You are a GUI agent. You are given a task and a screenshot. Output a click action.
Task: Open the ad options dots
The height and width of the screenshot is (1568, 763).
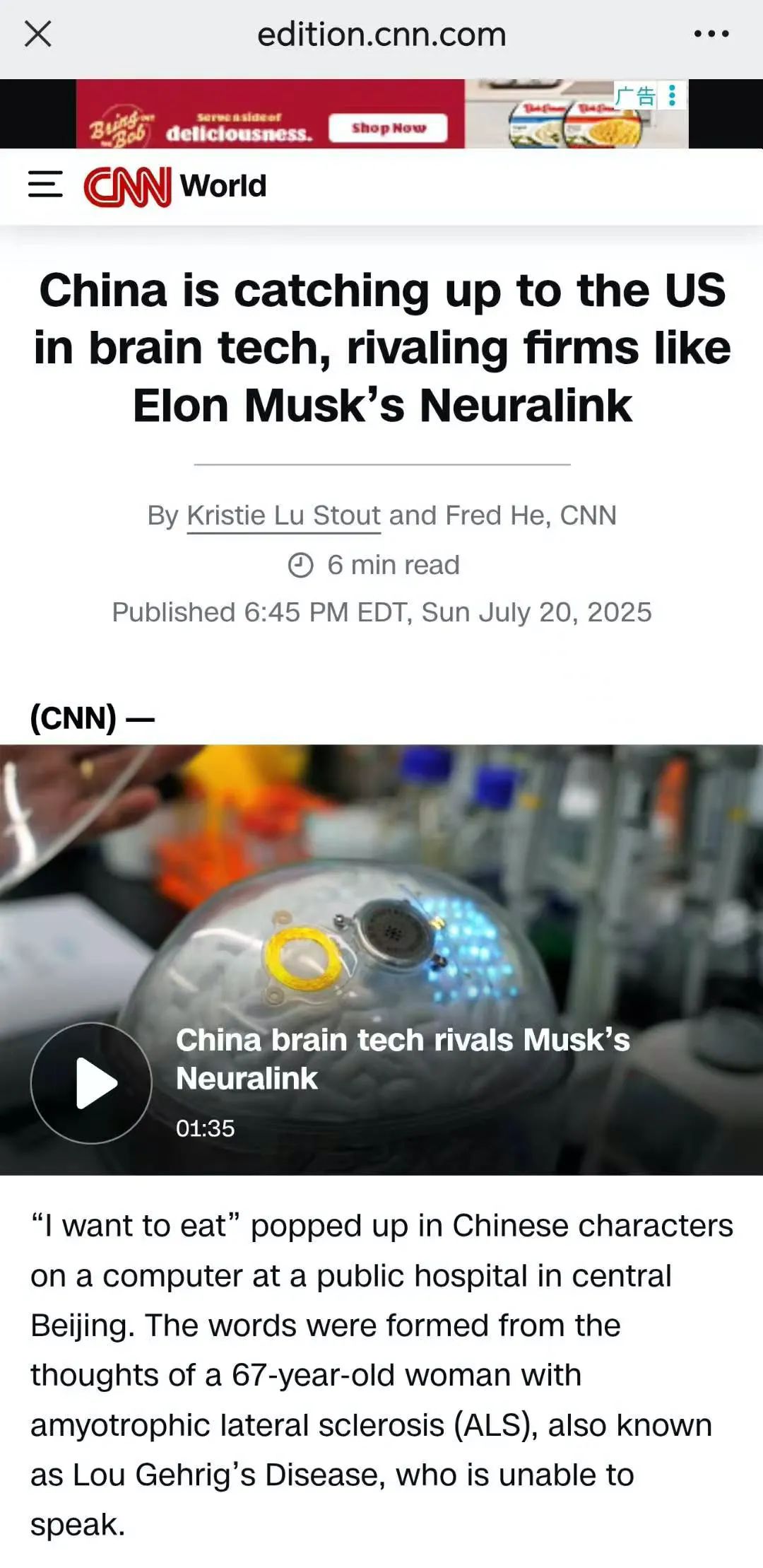(x=673, y=95)
